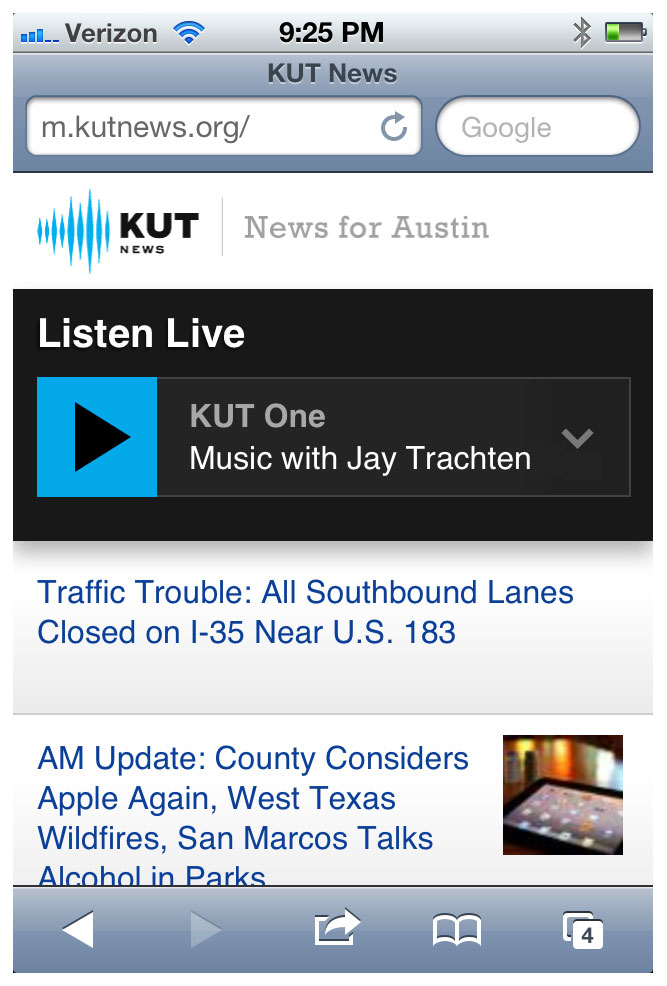Open the Traffic Trouble I-35 article

pyautogui.click(x=305, y=612)
